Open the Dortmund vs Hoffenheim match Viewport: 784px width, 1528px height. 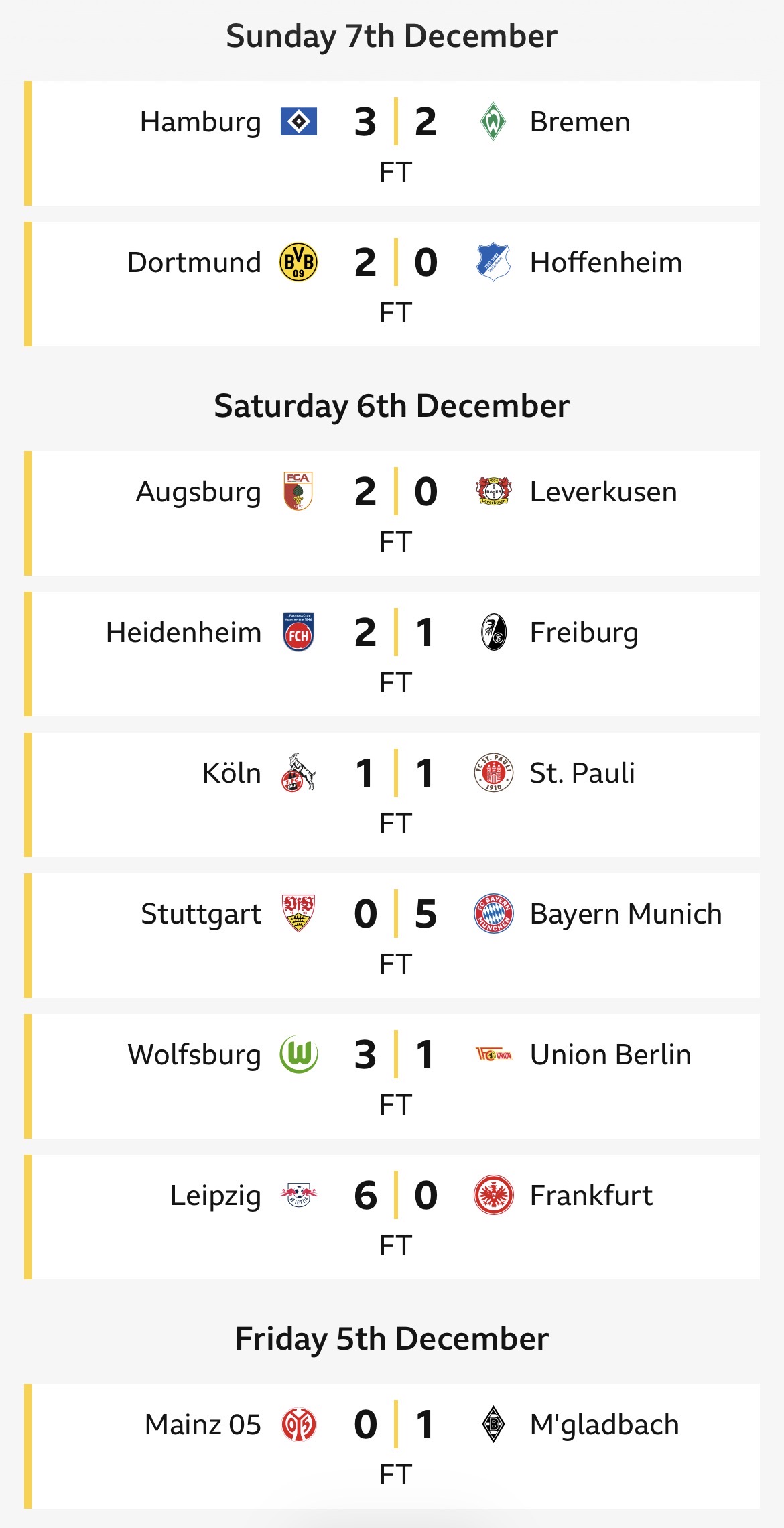[395, 283]
